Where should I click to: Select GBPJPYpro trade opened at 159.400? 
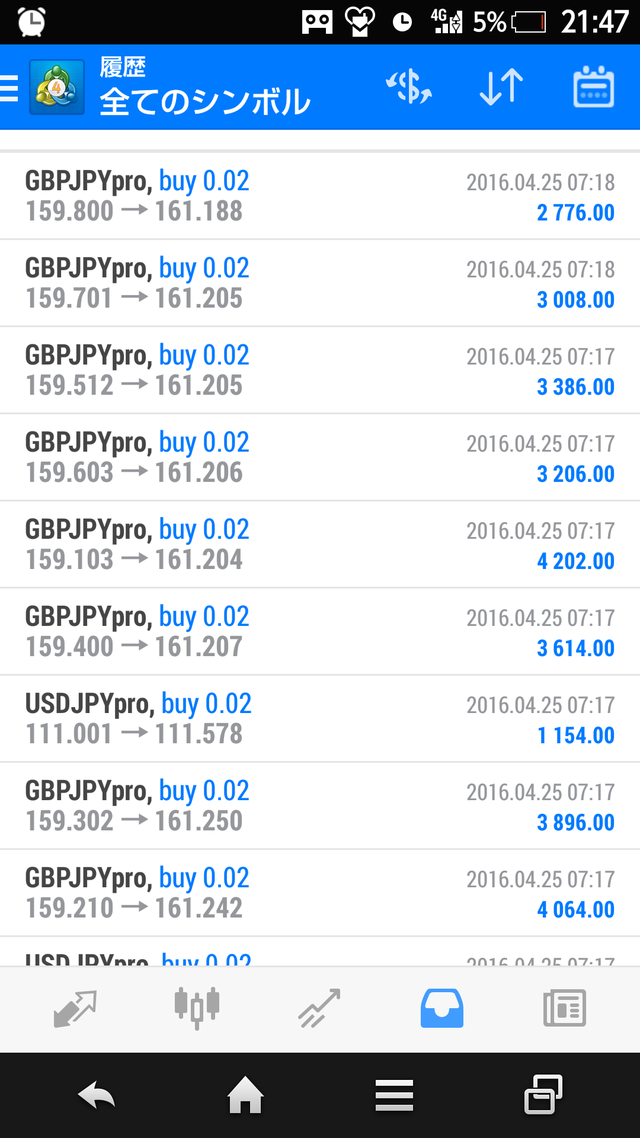point(320,631)
